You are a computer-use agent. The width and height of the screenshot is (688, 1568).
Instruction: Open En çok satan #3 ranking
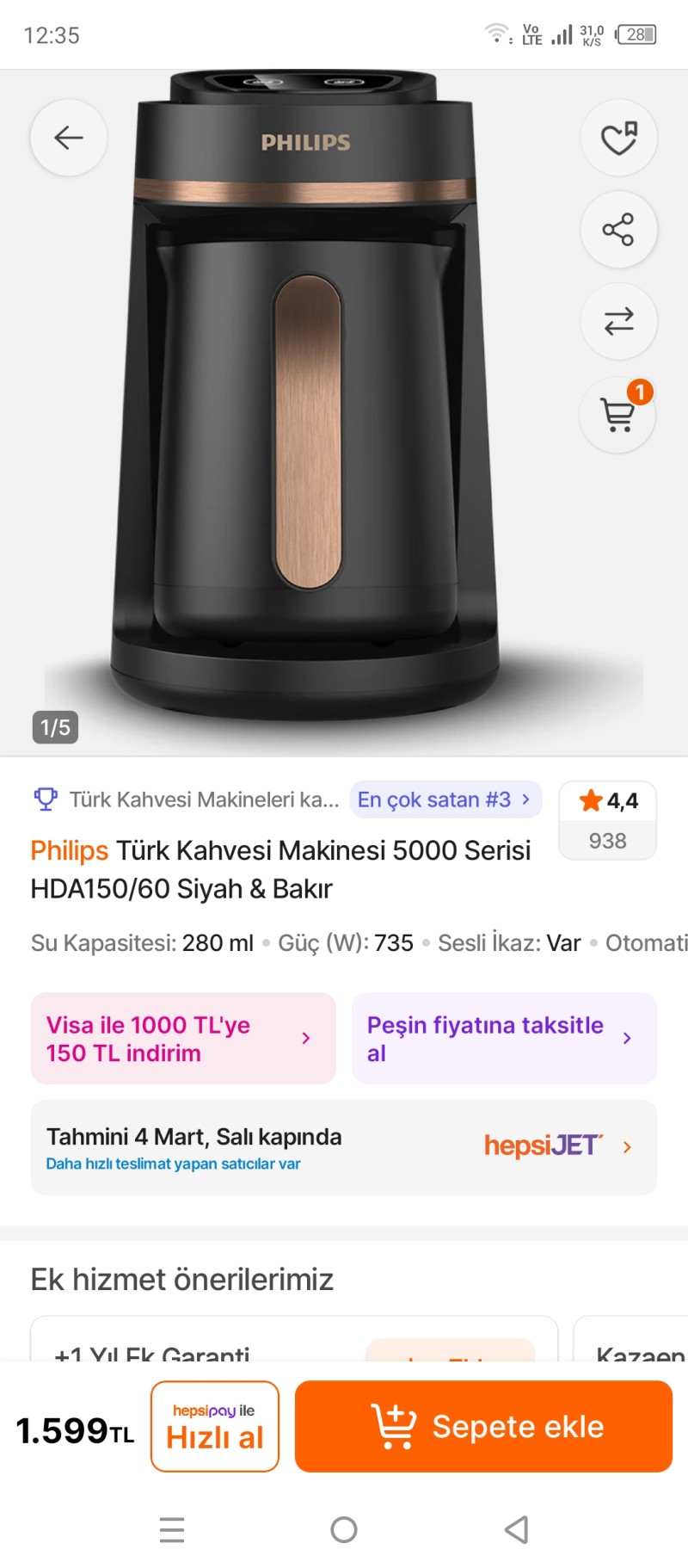[445, 799]
